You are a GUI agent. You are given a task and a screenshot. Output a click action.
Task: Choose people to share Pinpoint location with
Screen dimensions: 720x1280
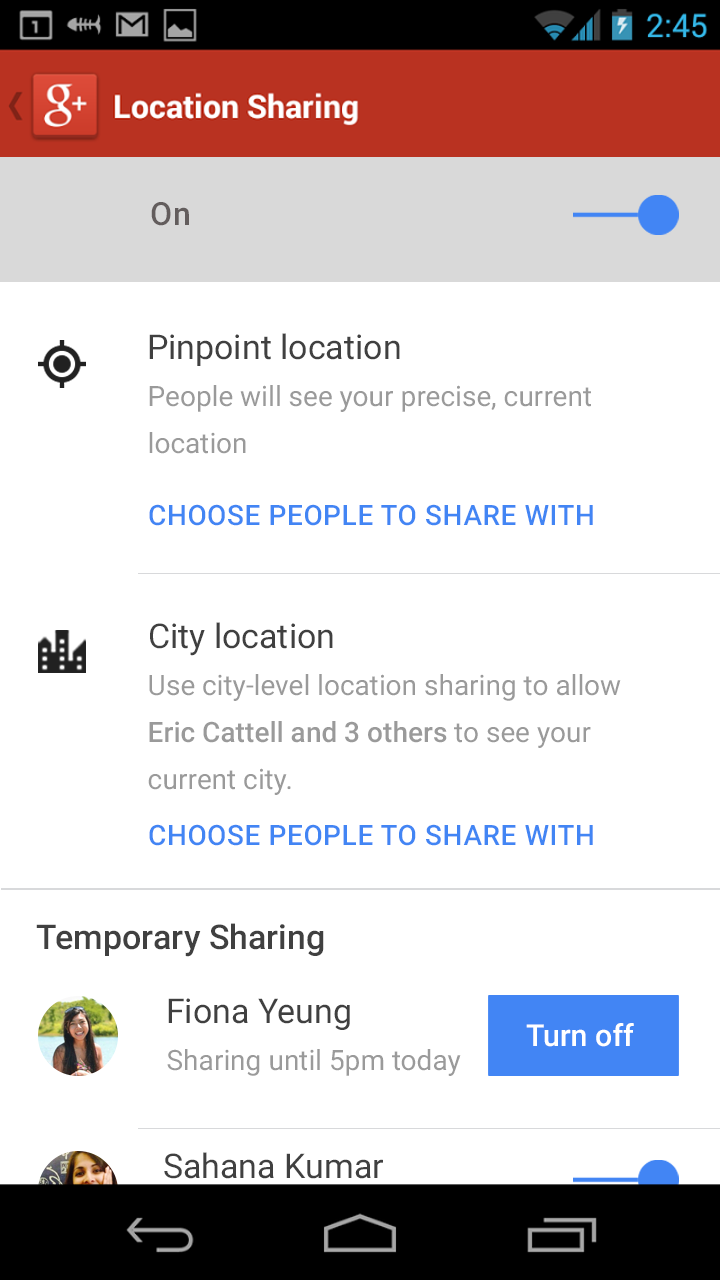point(371,515)
